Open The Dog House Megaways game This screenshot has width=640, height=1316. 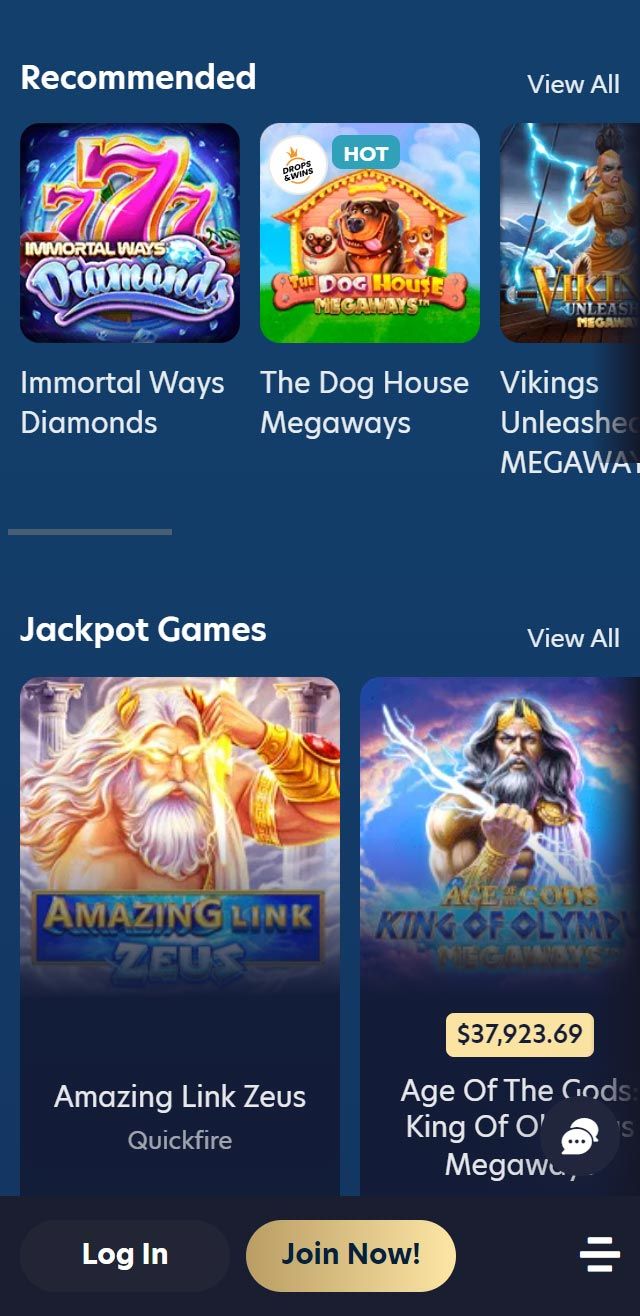[x=370, y=233]
